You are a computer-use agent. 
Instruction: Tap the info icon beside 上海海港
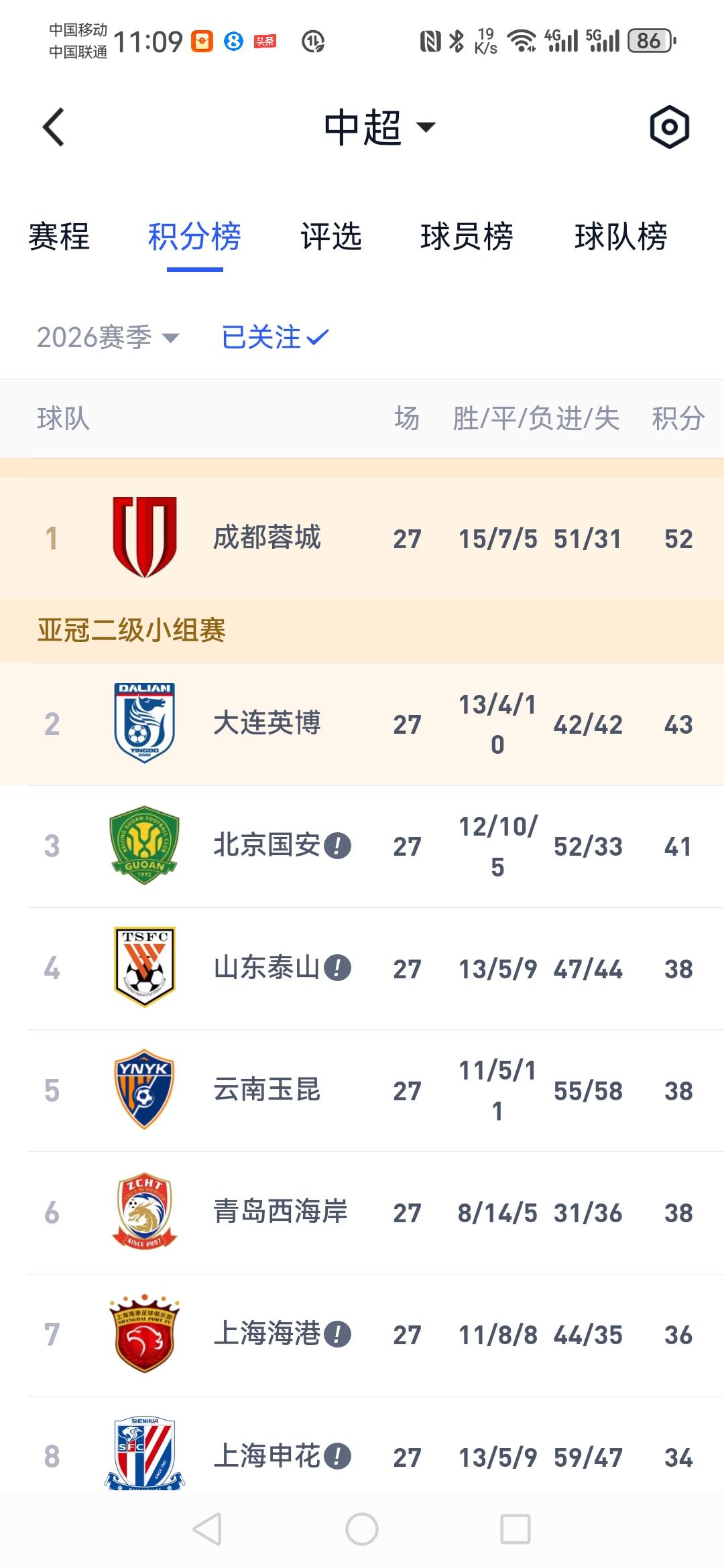tap(337, 1334)
